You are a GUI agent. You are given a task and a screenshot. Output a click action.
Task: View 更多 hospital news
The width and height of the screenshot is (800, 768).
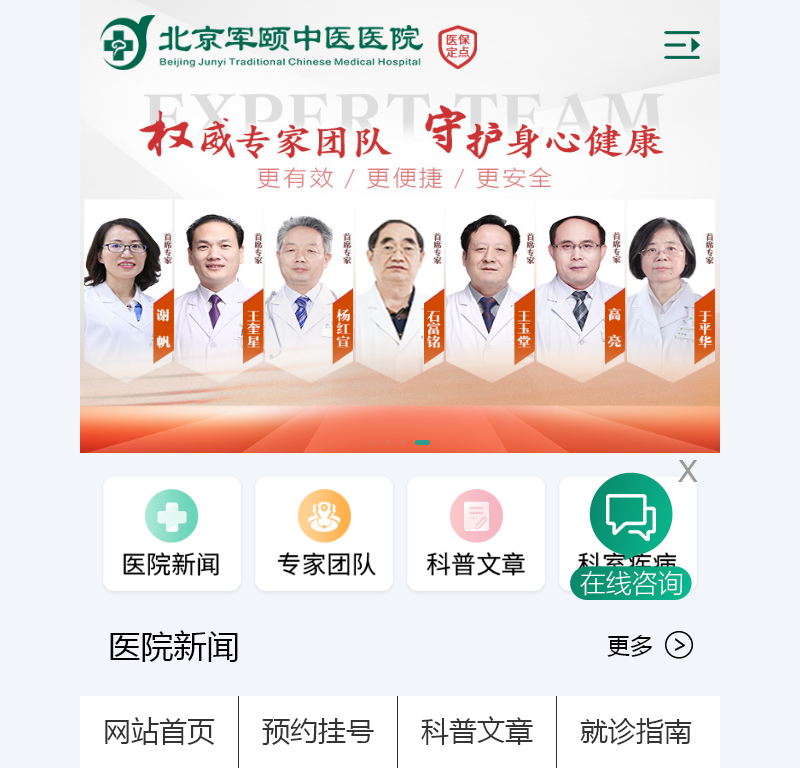point(649,646)
